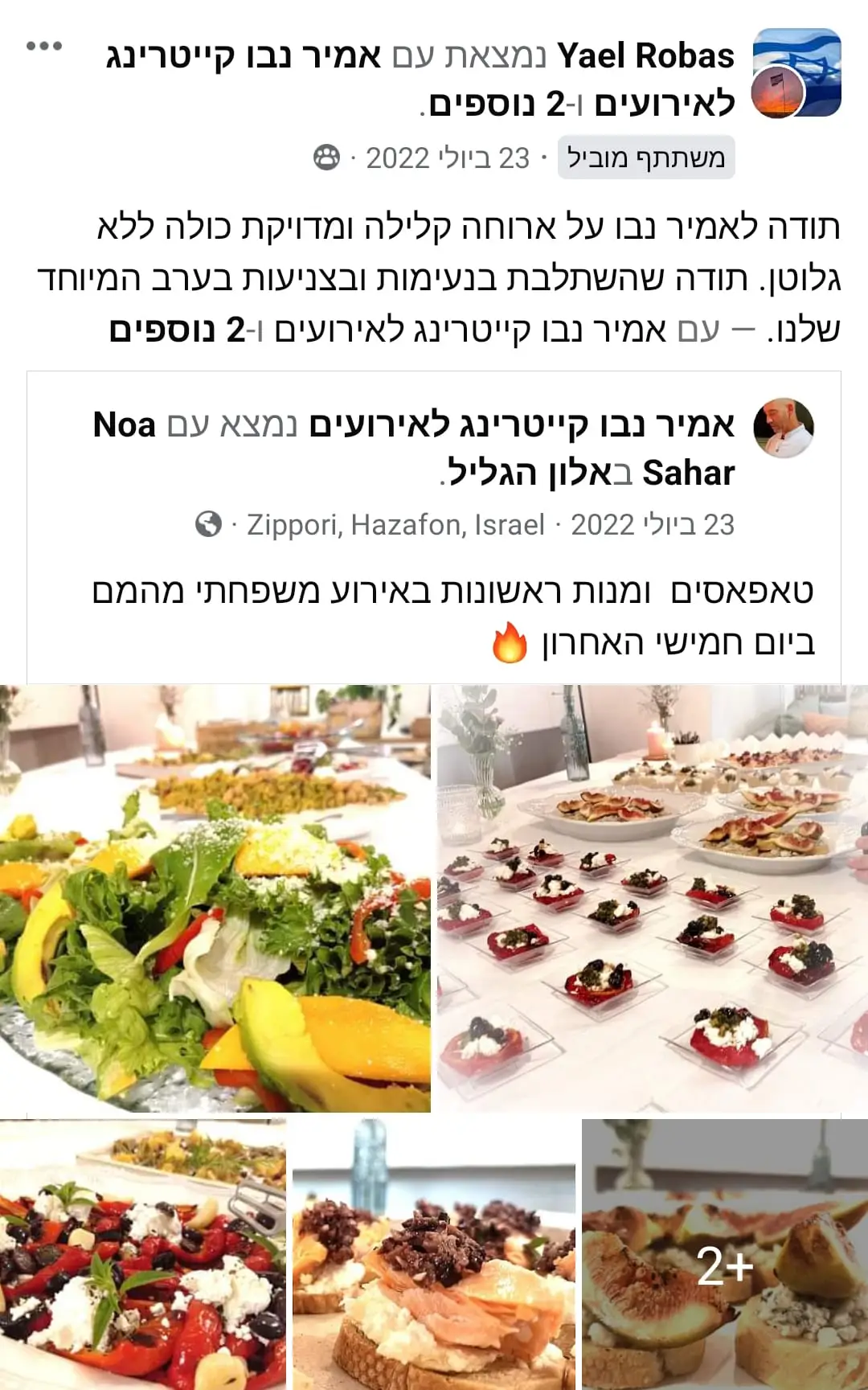Open the roasted peppers and cheese photo

[143, 1254]
